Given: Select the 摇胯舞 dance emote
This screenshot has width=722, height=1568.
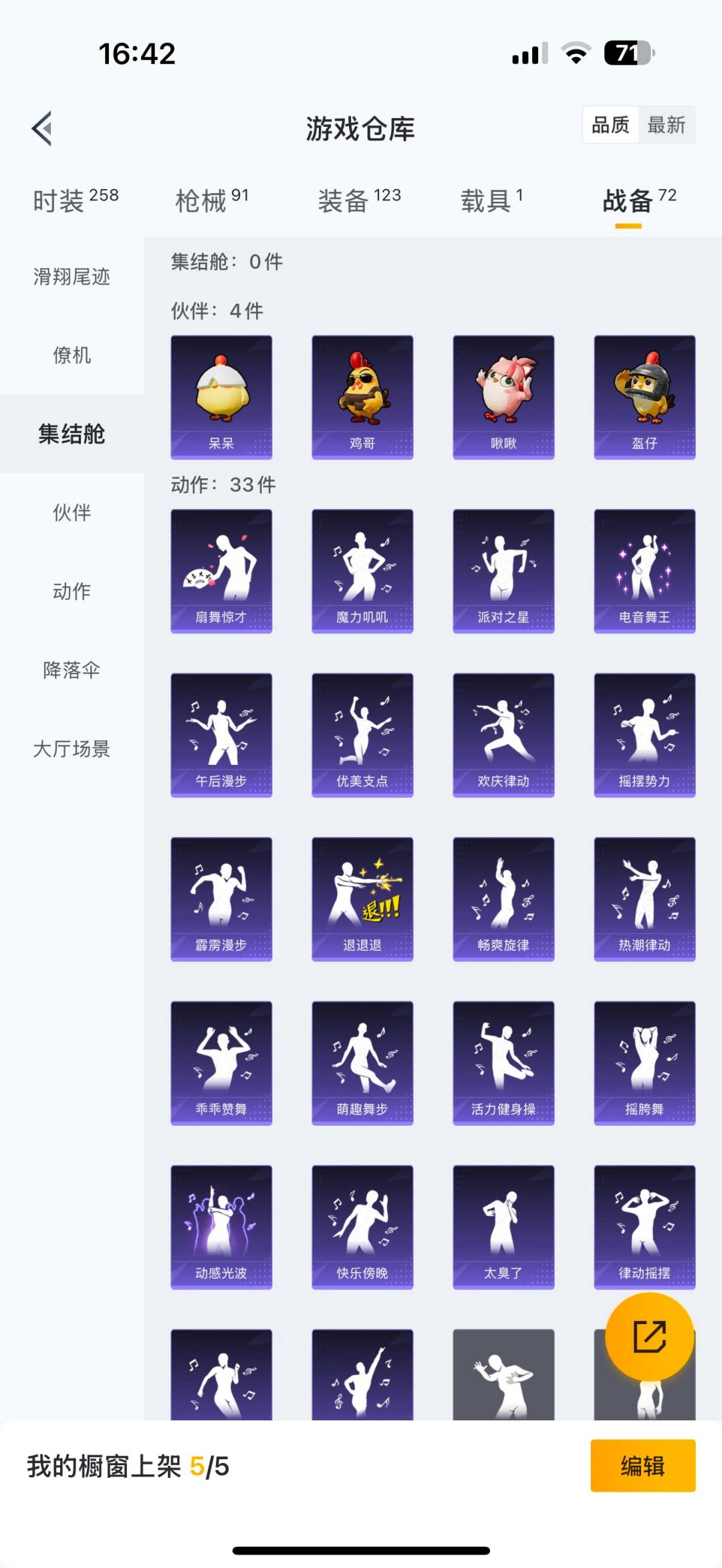Looking at the screenshot, I should coord(644,1062).
